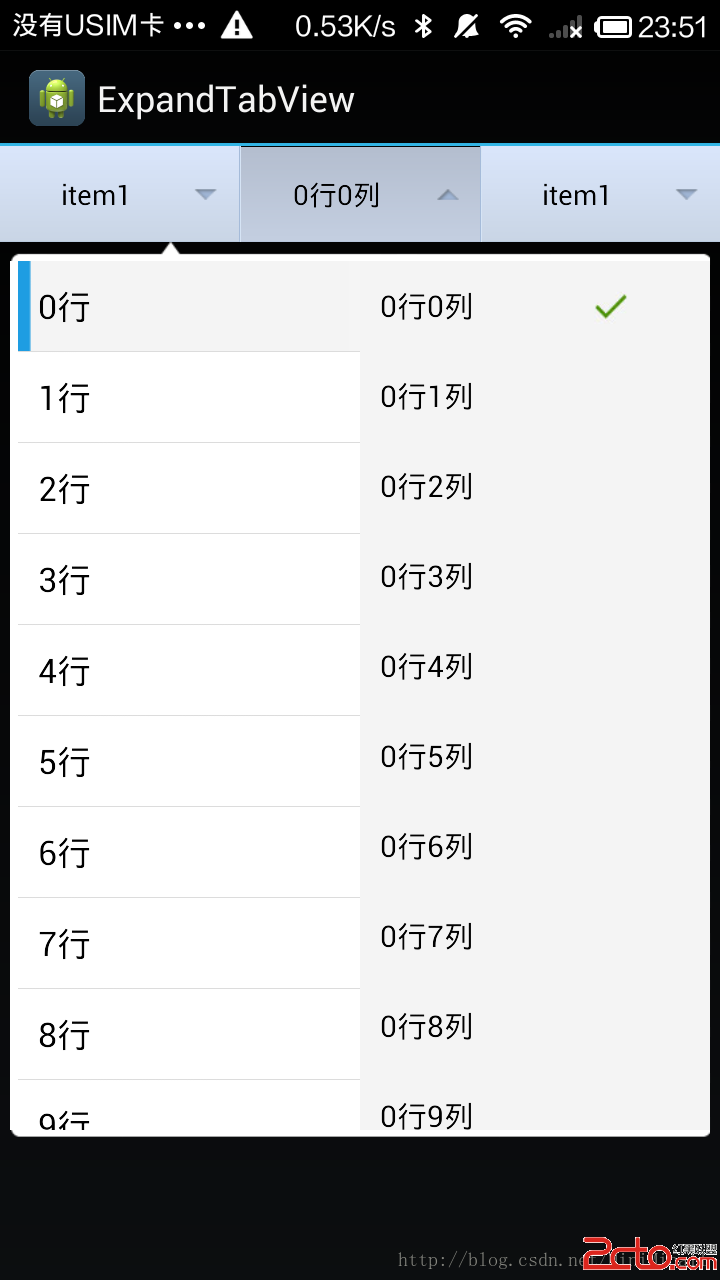720x1280 pixels.
Task: Choose the 0行5列 option
Action: pos(532,757)
